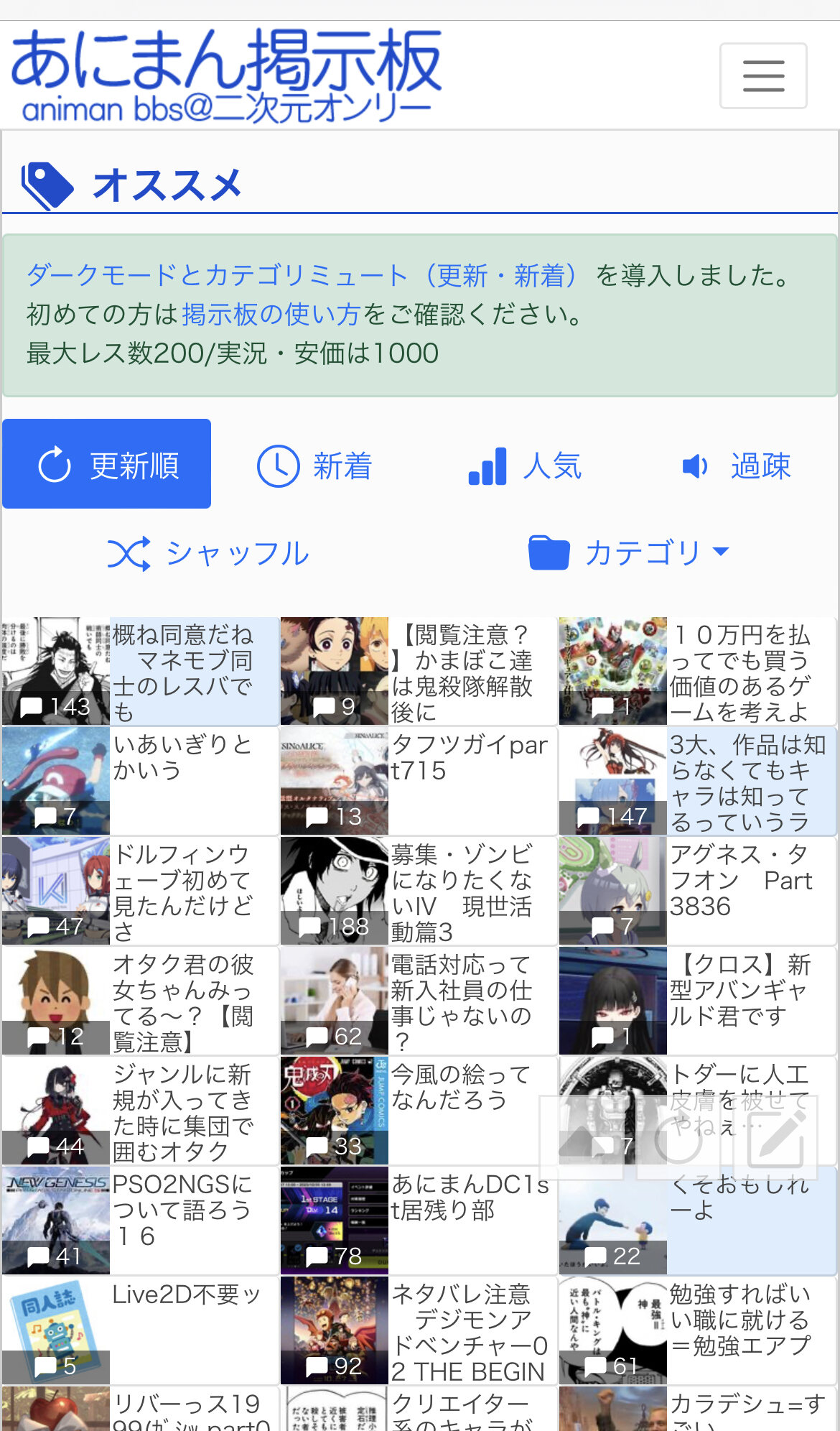Open the hamburger menu button
The width and height of the screenshot is (840, 1431).
[763, 75]
